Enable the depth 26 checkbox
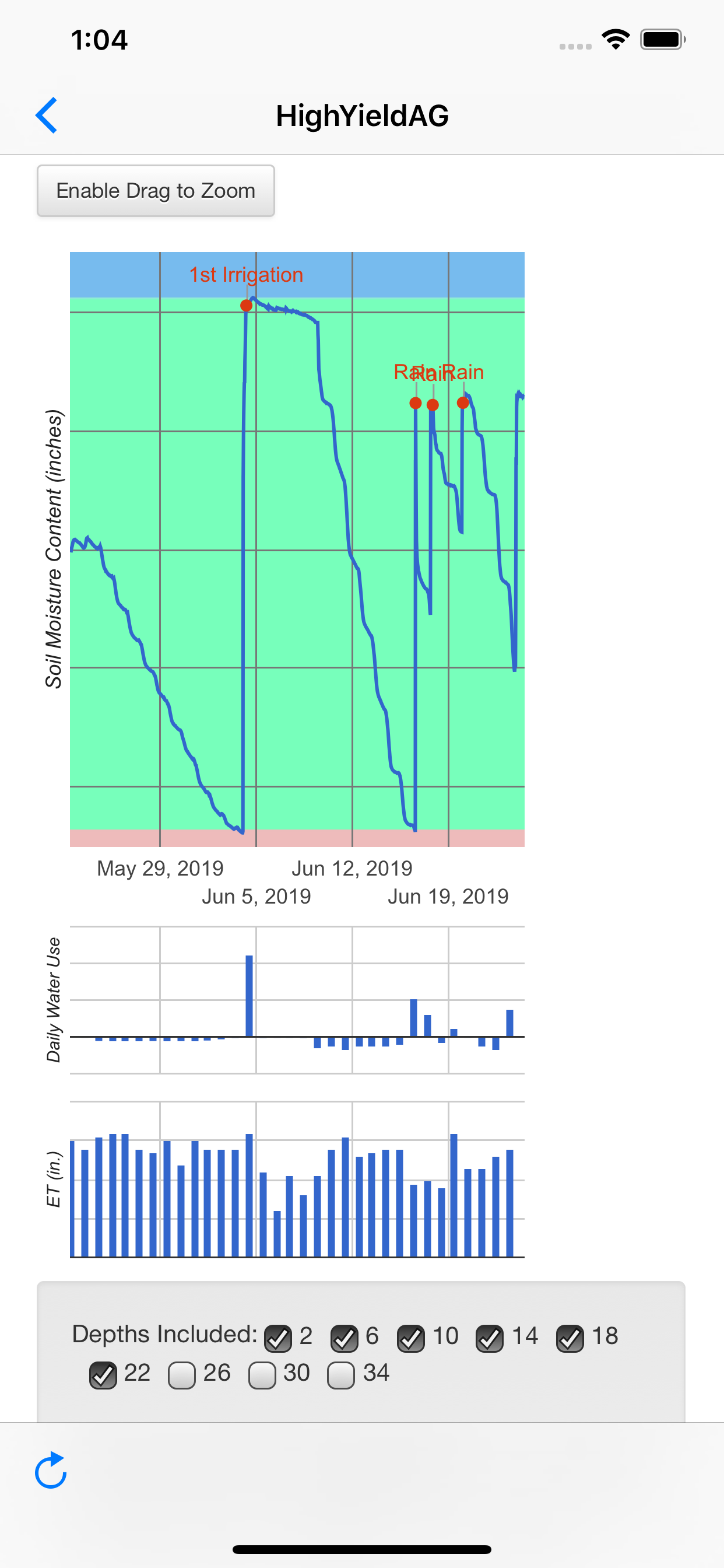This screenshot has height=1568, width=724. [x=182, y=1374]
